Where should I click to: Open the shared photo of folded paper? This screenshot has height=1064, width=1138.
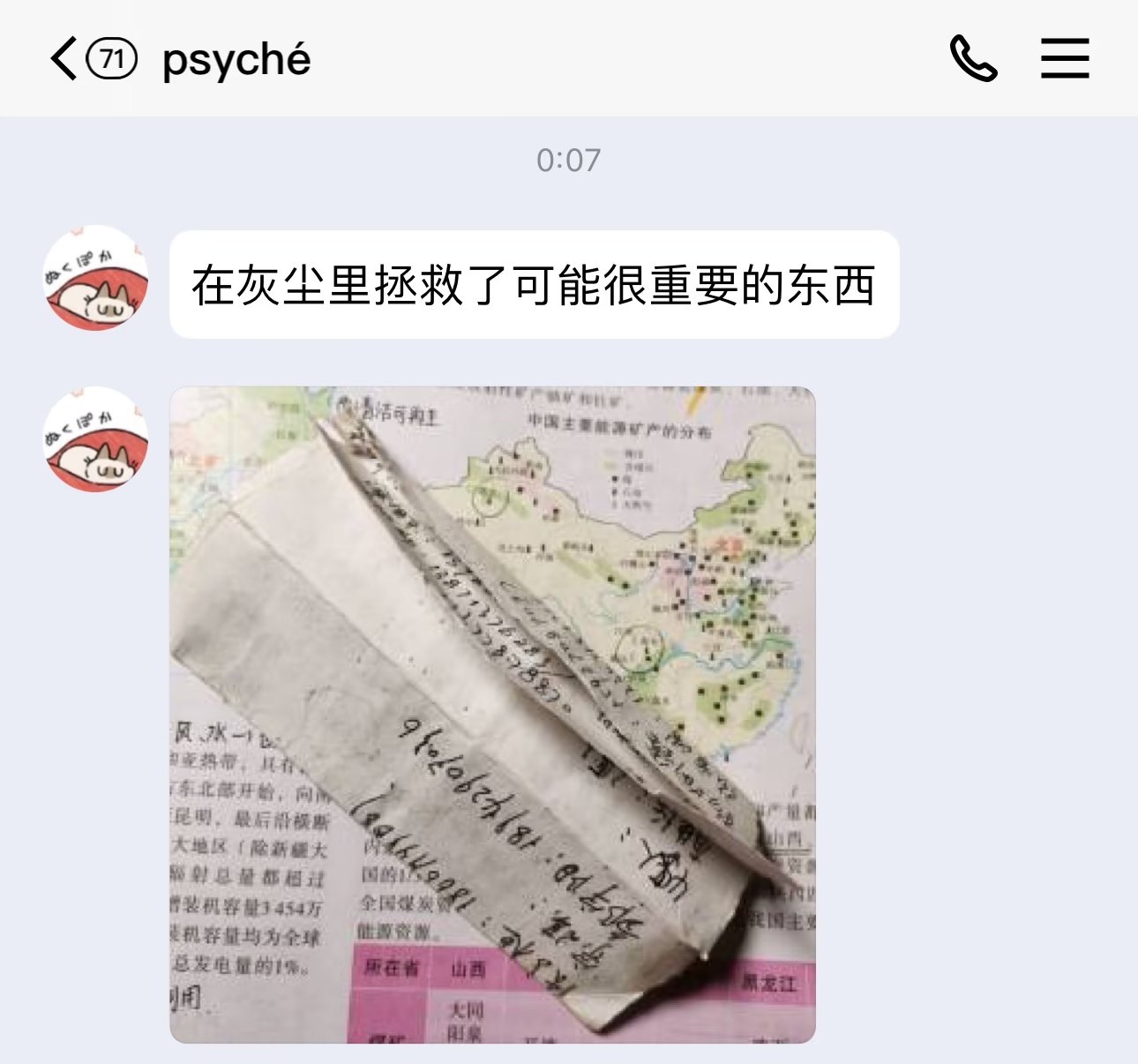click(x=492, y=715)
